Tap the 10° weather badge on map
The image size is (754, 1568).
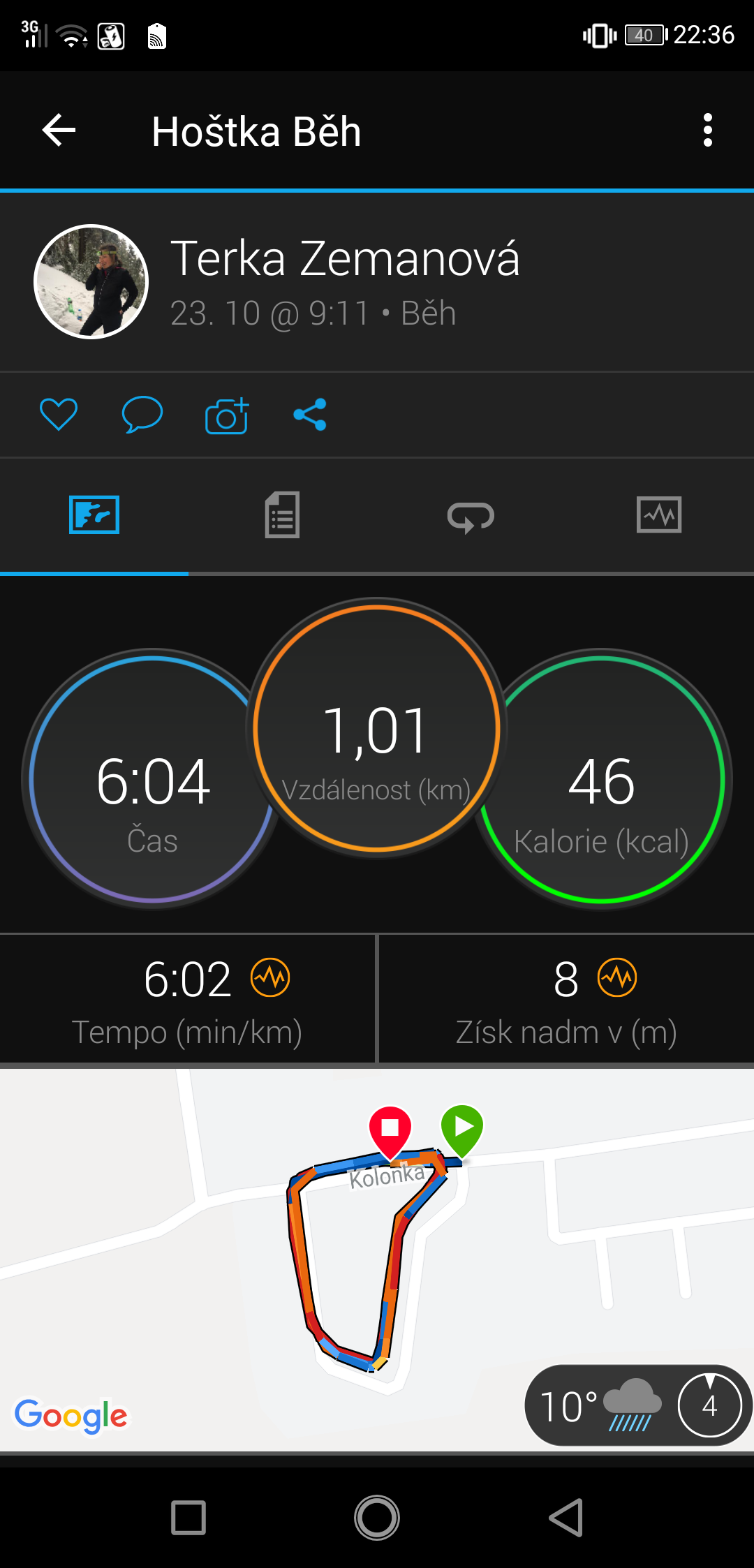(x=637, y=1405)
